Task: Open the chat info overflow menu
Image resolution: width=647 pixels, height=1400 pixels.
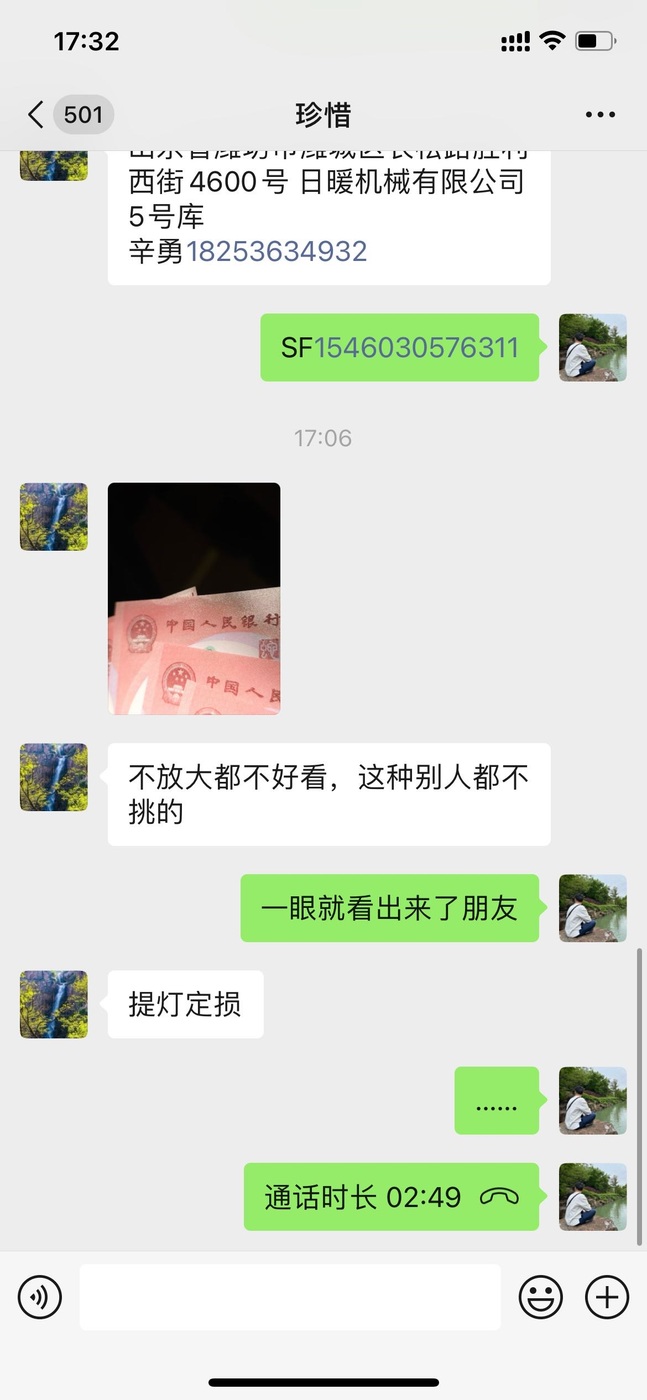Action: tap(600, 115)
